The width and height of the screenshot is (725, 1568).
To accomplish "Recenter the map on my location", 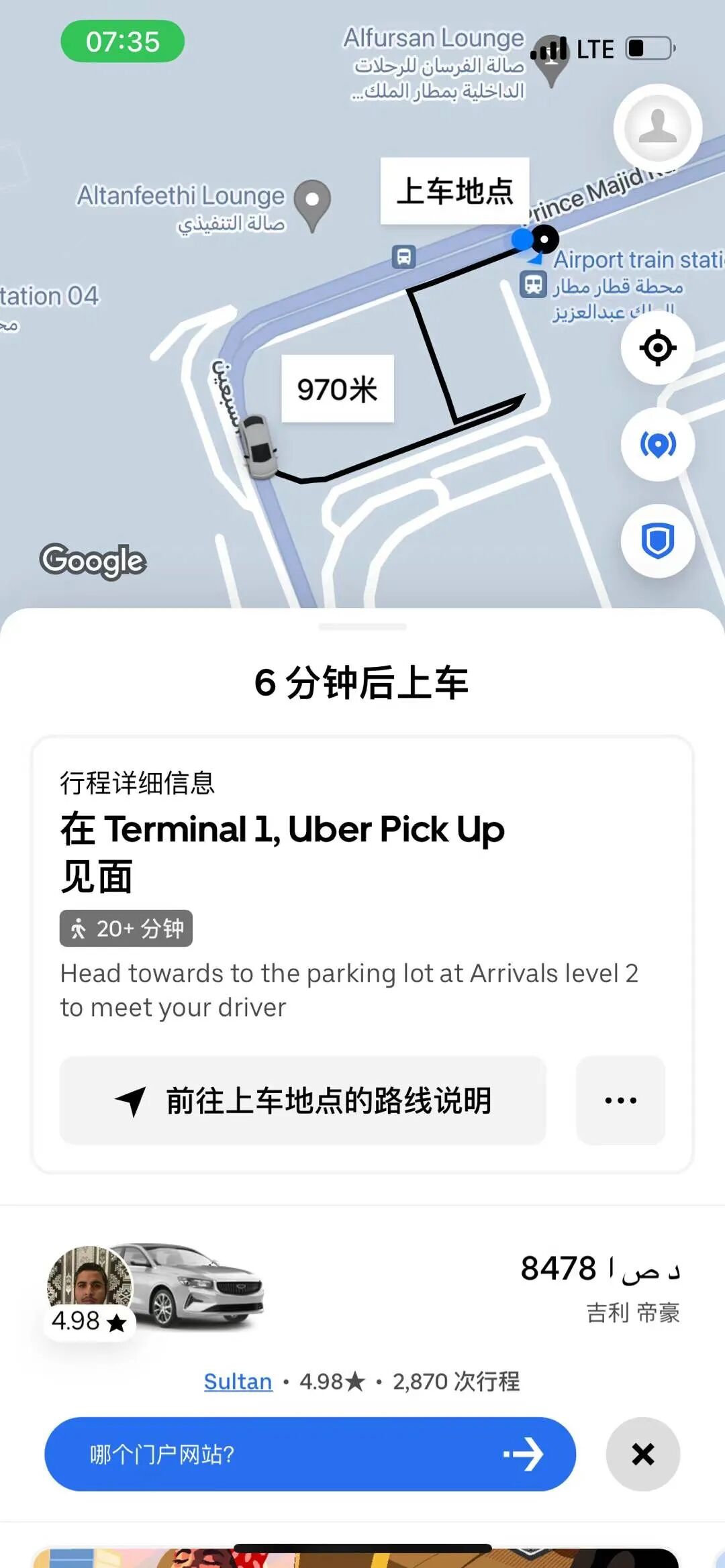I will 657,348.
